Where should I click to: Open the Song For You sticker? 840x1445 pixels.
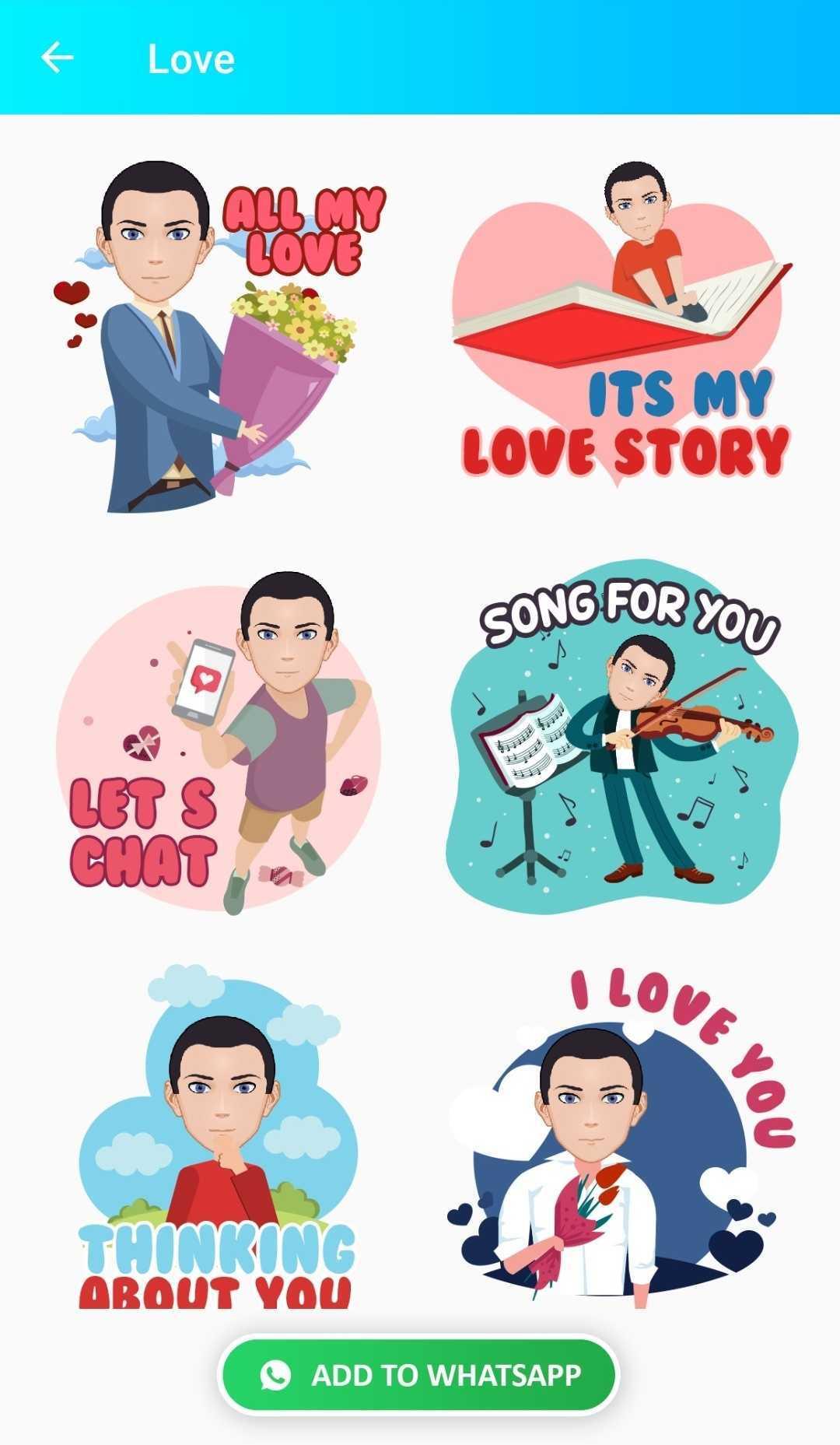tap(622, 735)
